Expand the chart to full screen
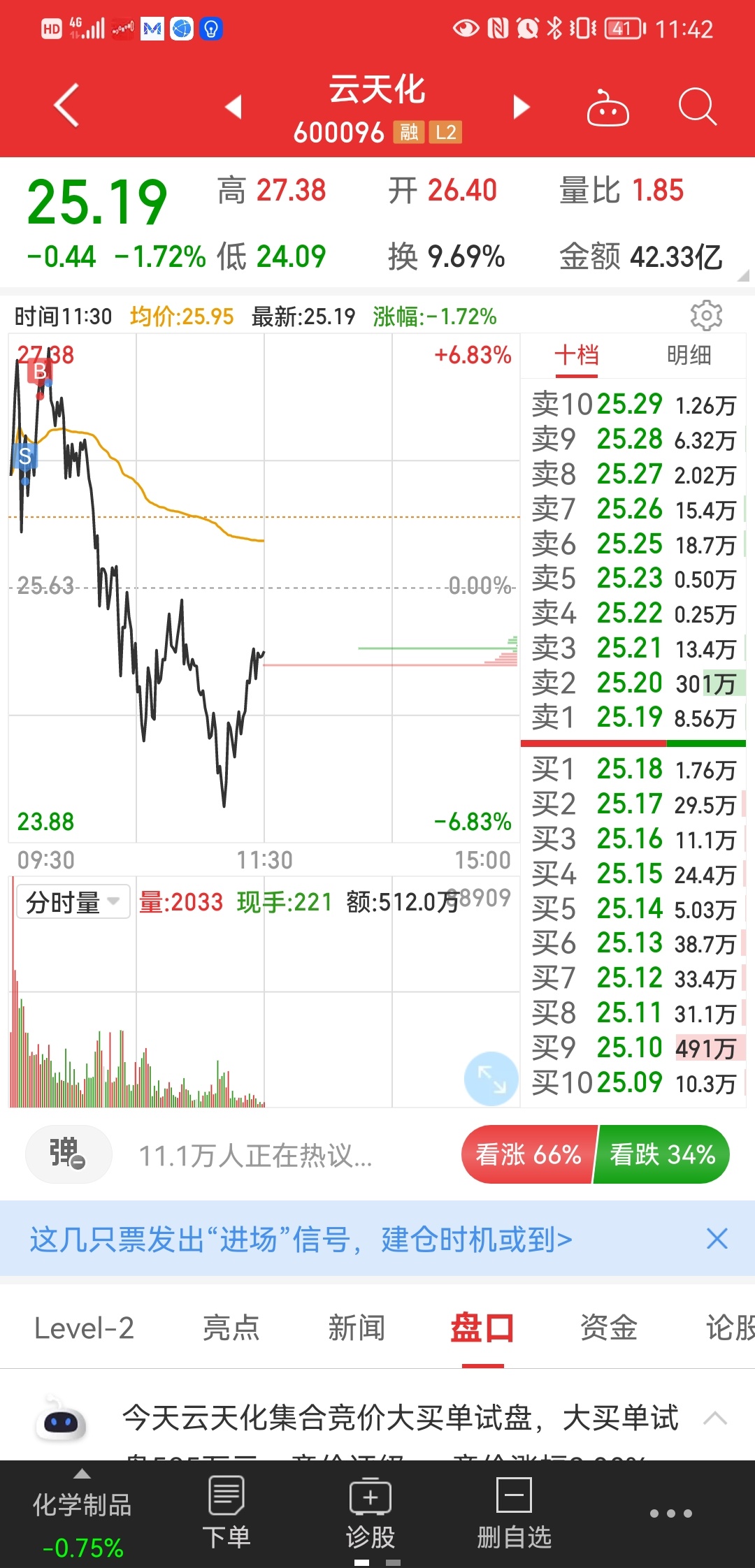The width and height of the screenshot is (755, 1568). 491,1078
